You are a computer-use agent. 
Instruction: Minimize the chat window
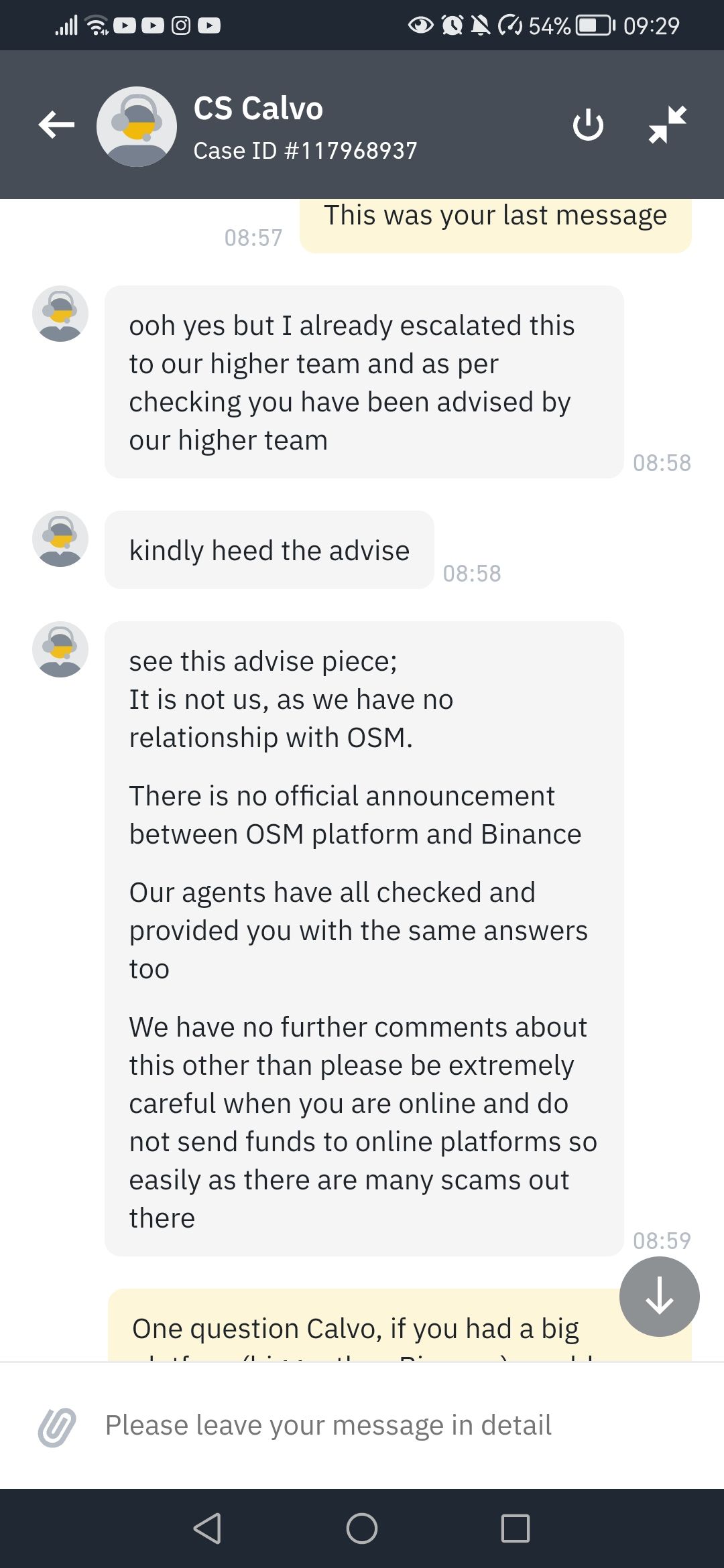[668, 125]
